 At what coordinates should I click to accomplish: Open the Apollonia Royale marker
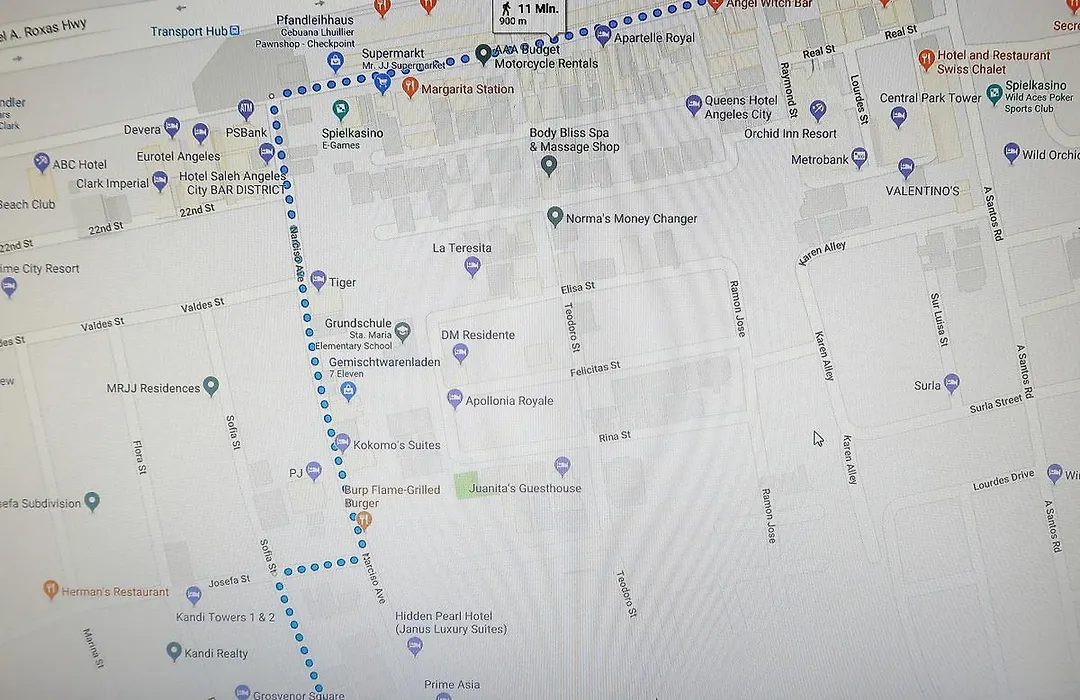pyautogui.click(x=455, y=399)
